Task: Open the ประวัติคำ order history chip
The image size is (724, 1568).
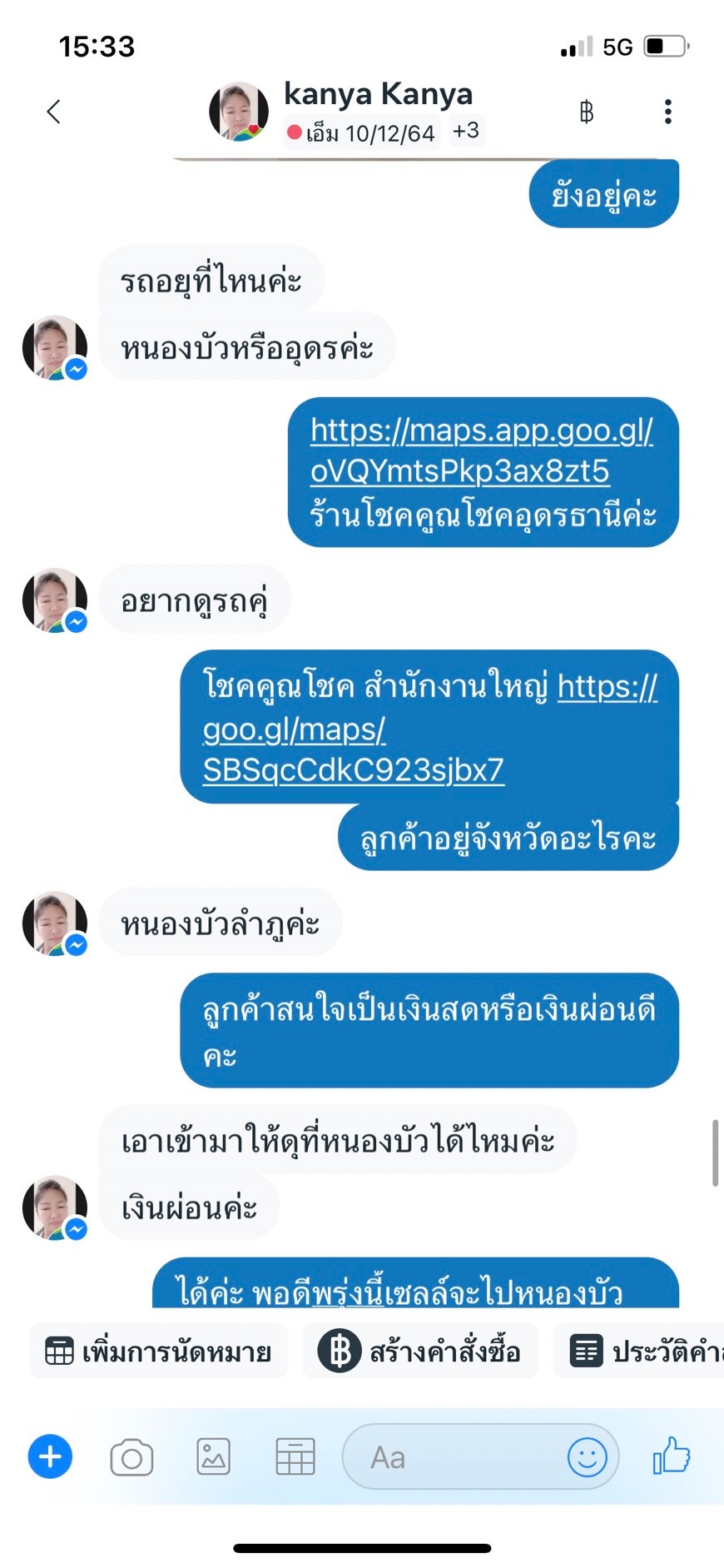Action: click(x=638, y=1351)
